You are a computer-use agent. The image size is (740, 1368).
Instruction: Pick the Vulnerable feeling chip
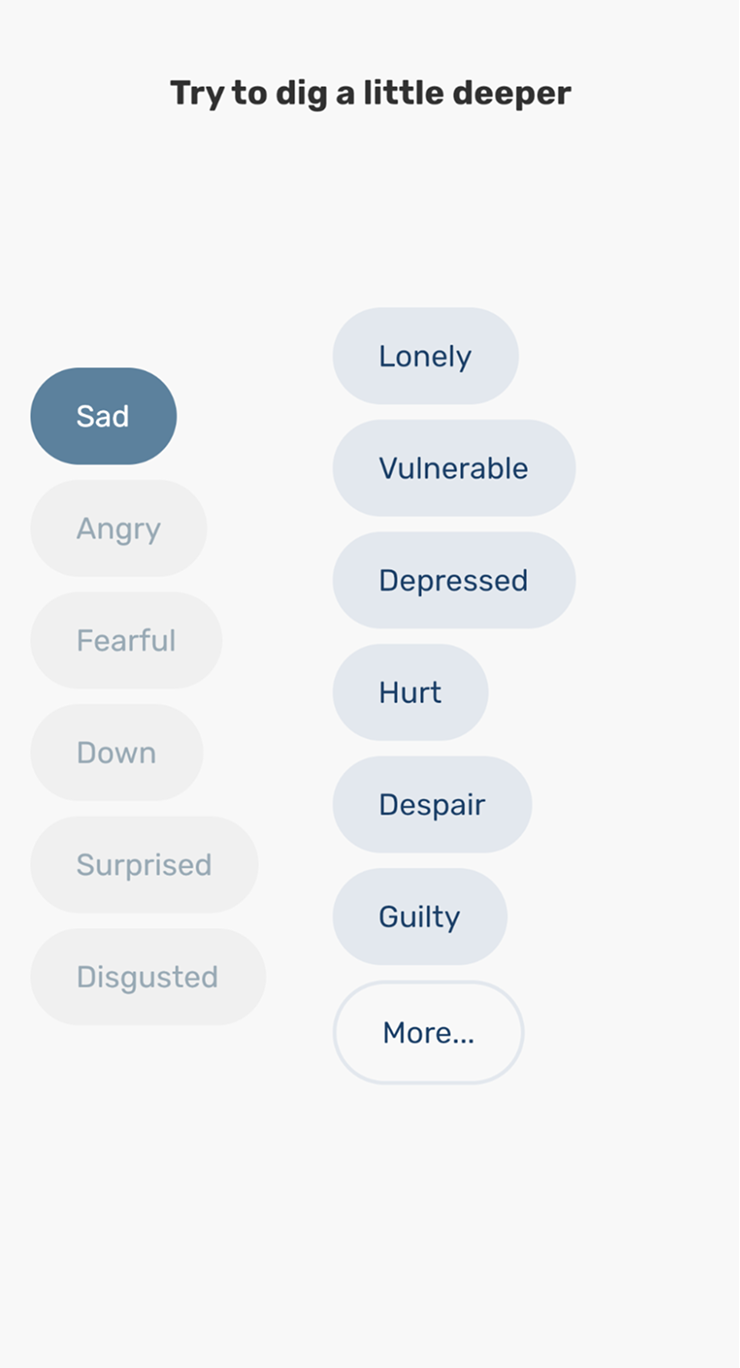[454, 468]
